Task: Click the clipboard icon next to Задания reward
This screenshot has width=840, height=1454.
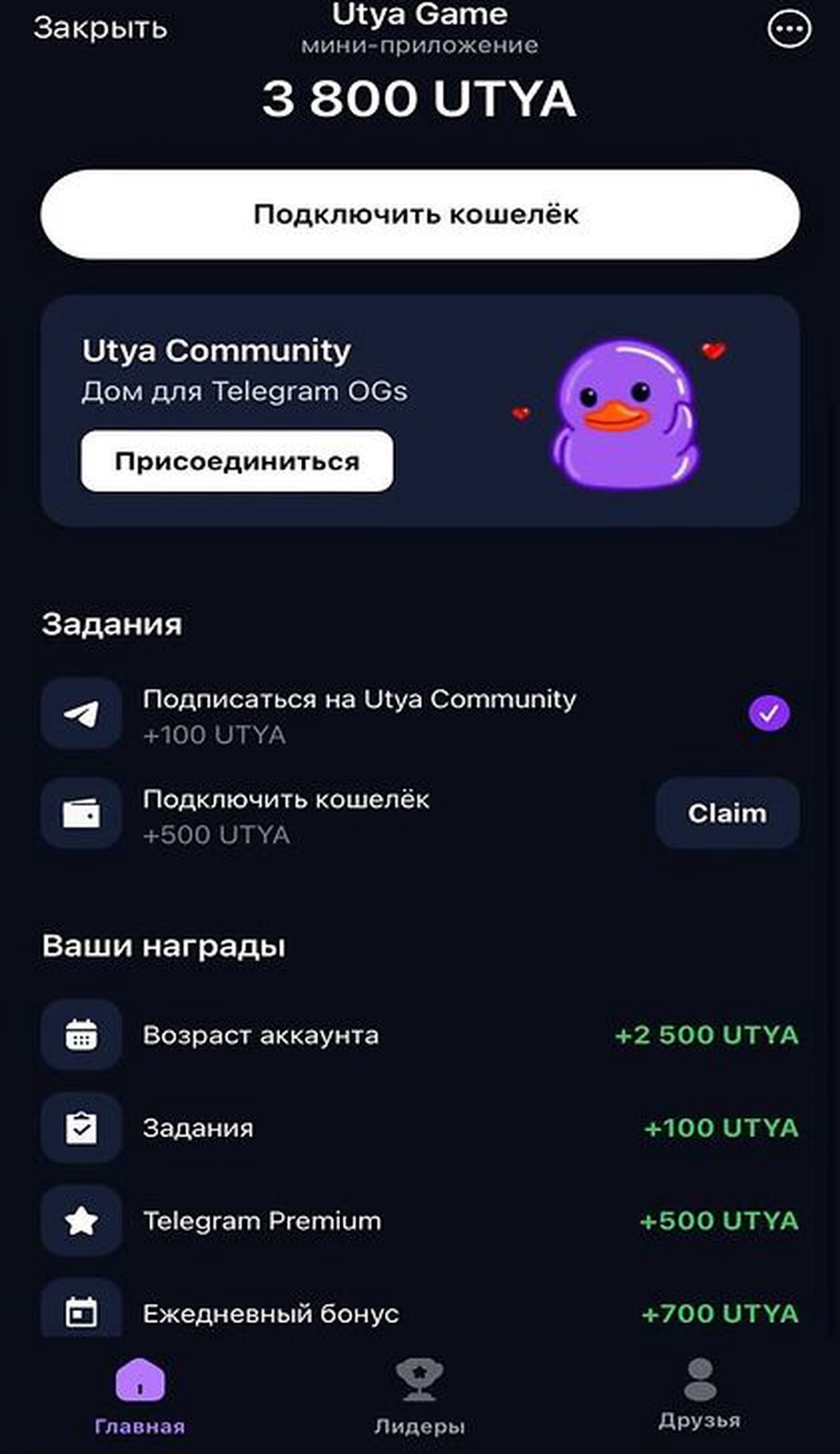Action: point(81,1129)
